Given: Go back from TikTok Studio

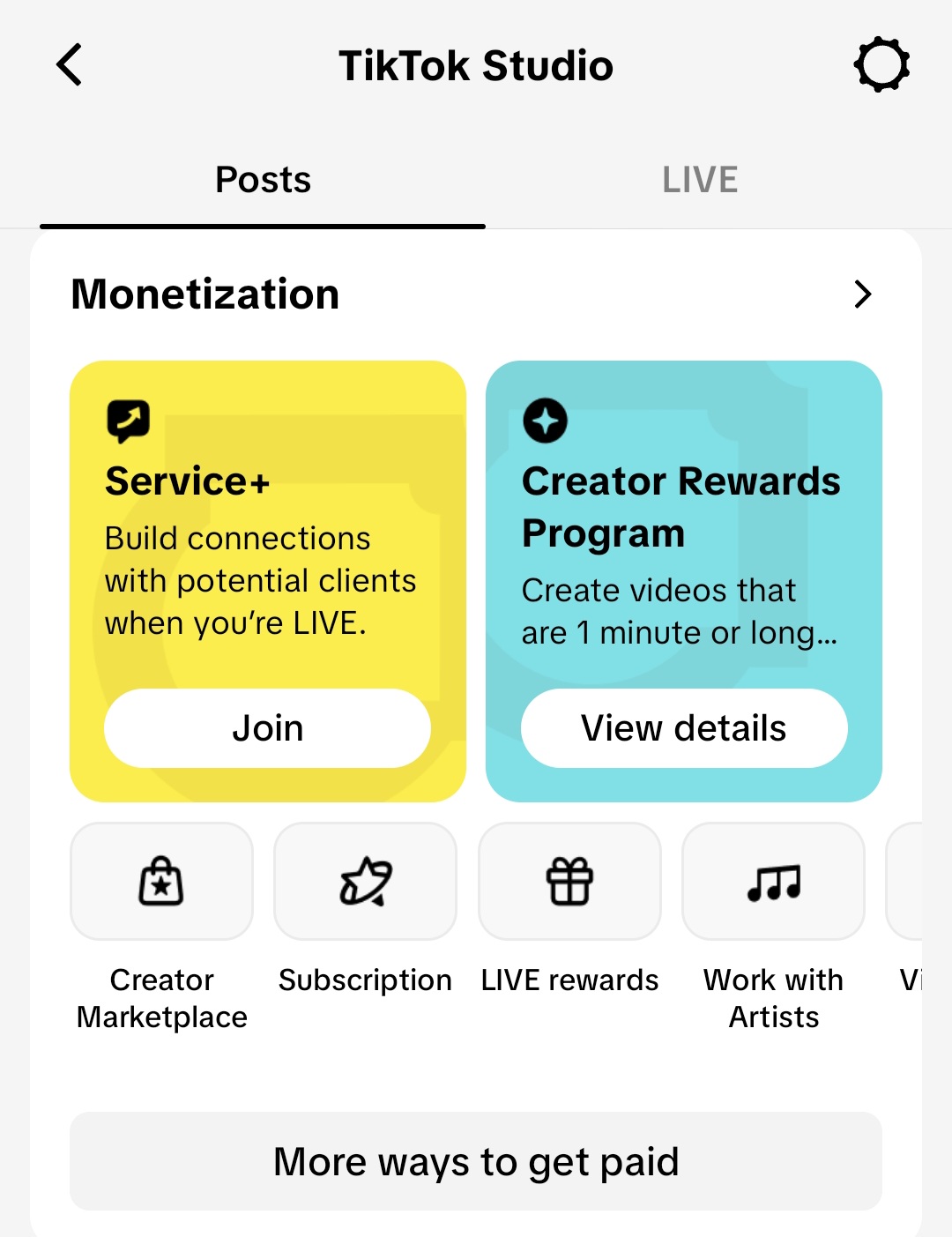Looking at the screenshot, I should pos(69,65).
